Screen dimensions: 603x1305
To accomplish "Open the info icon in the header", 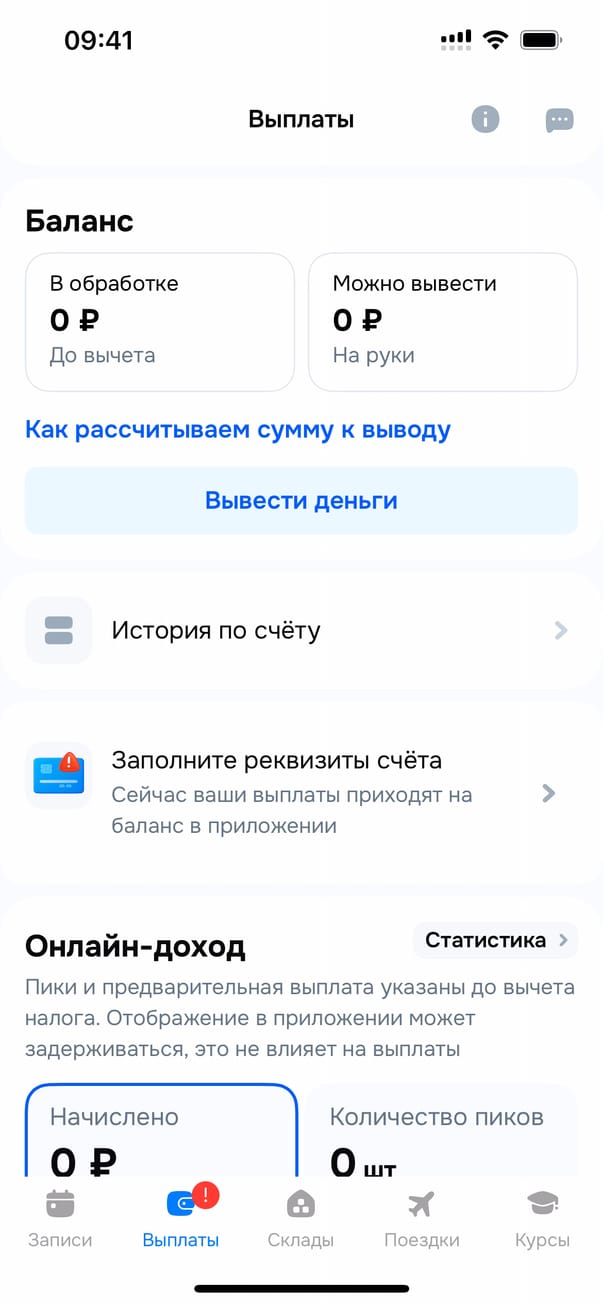I will (x=485, y=120).
